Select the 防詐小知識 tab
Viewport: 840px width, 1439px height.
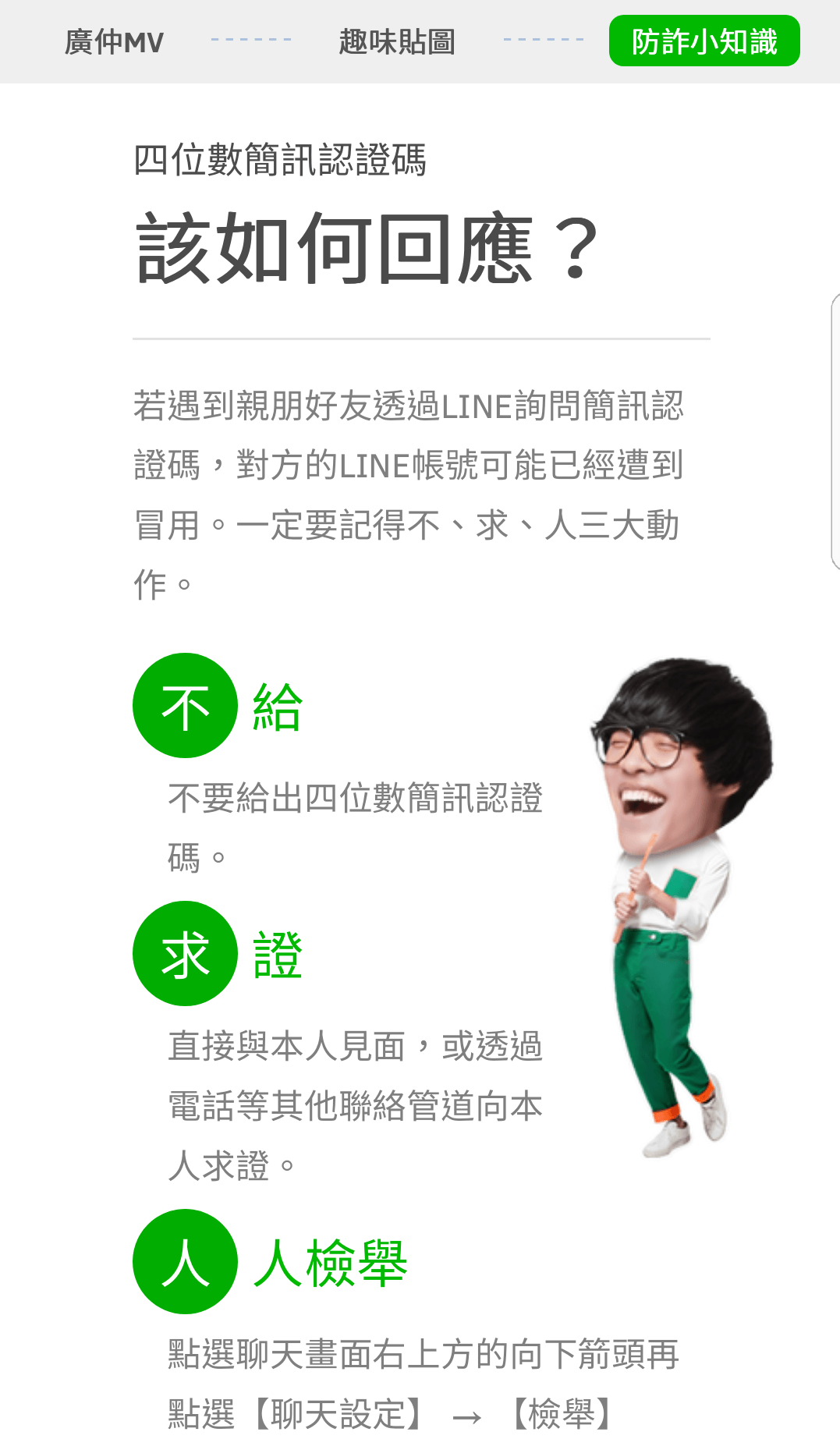click(704, 41)
